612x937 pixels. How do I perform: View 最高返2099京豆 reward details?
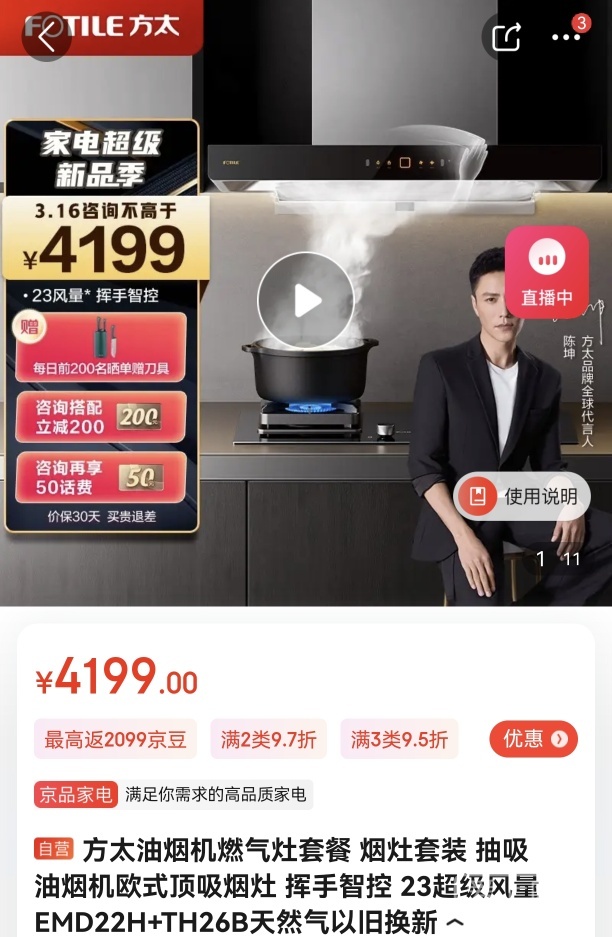115,740
